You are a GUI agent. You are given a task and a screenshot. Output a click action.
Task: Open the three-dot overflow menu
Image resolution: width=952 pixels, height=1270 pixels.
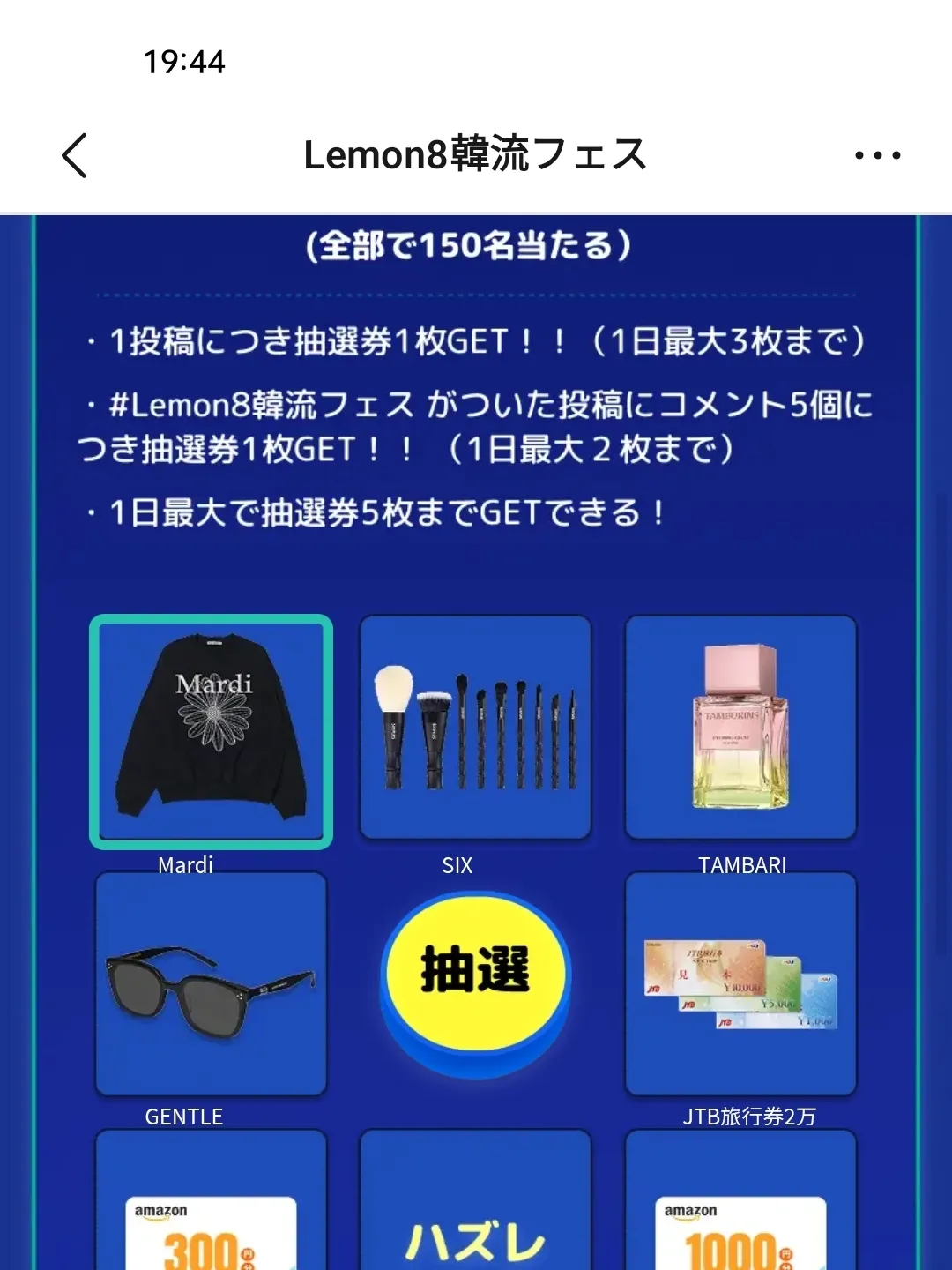(877, 155)
